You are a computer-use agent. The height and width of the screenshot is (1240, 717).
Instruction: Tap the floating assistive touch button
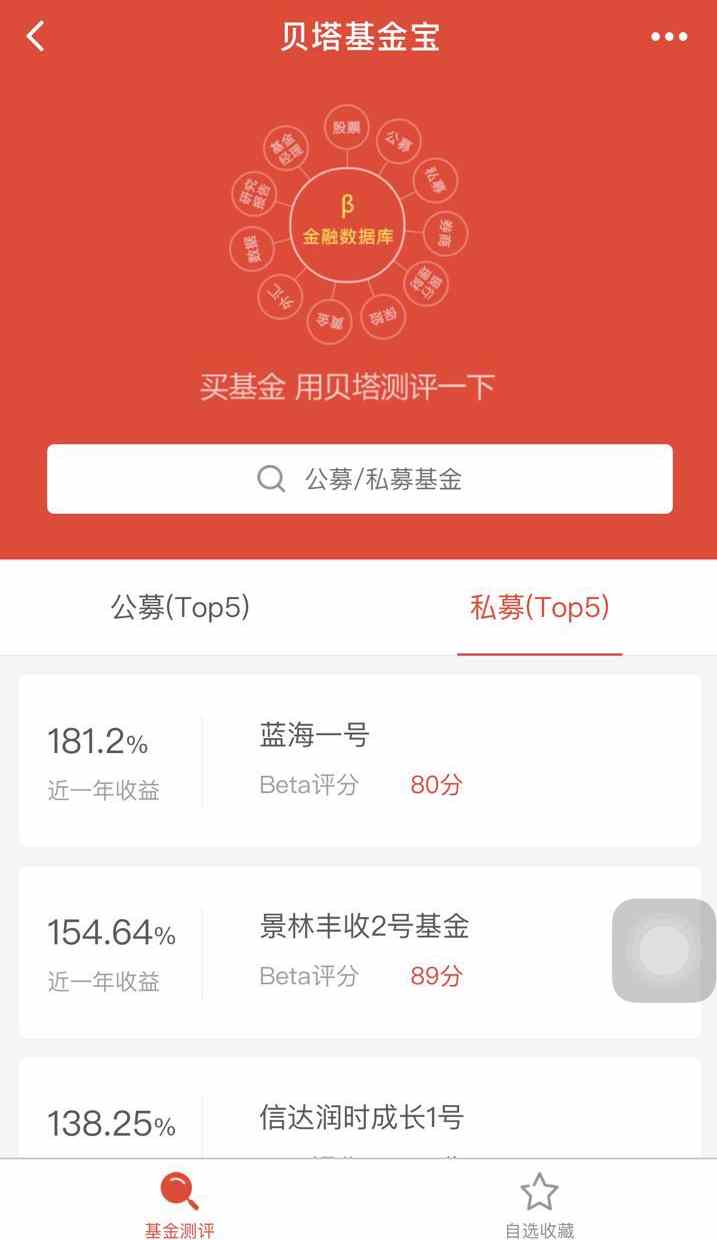[x=664, y=950]
